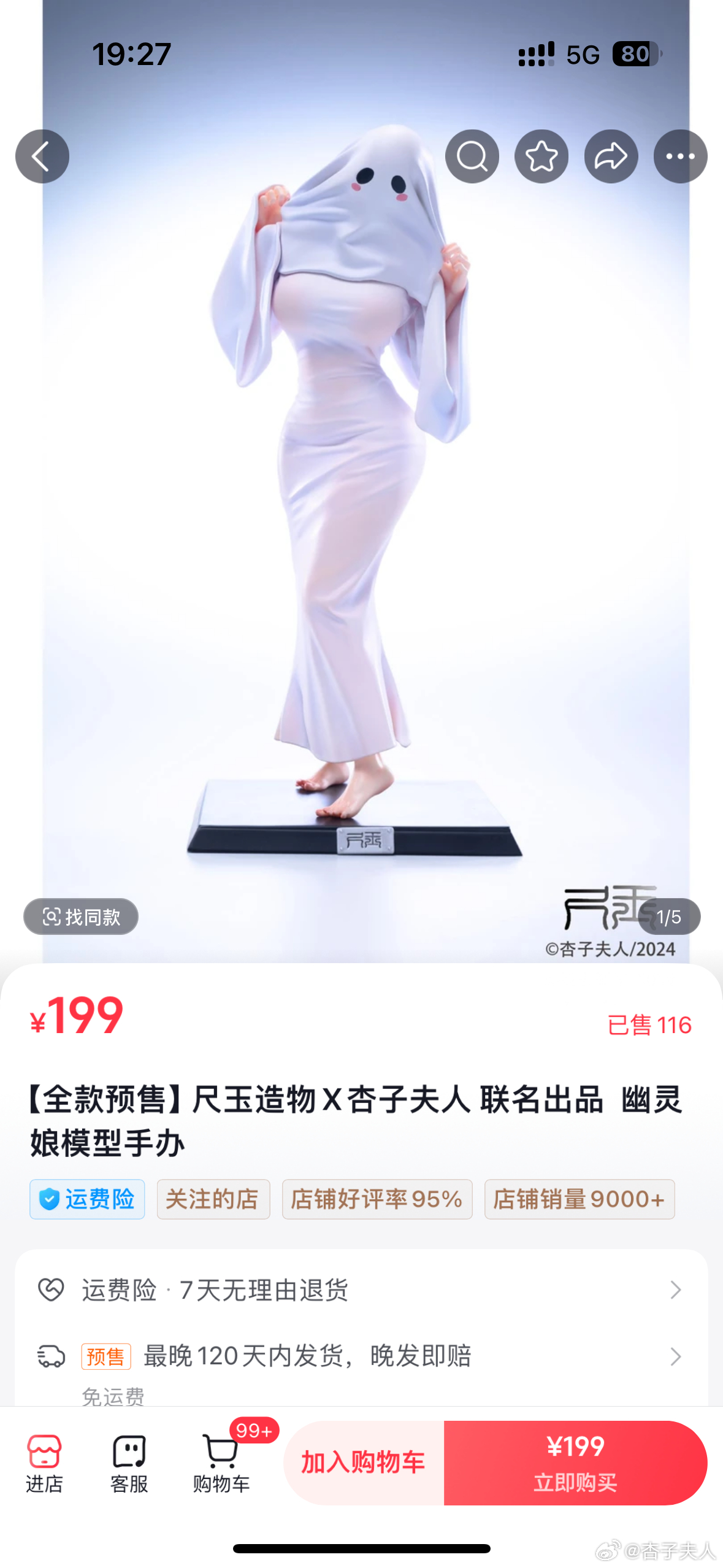
Task: Go back using the arrow icon
Action: 42,156
